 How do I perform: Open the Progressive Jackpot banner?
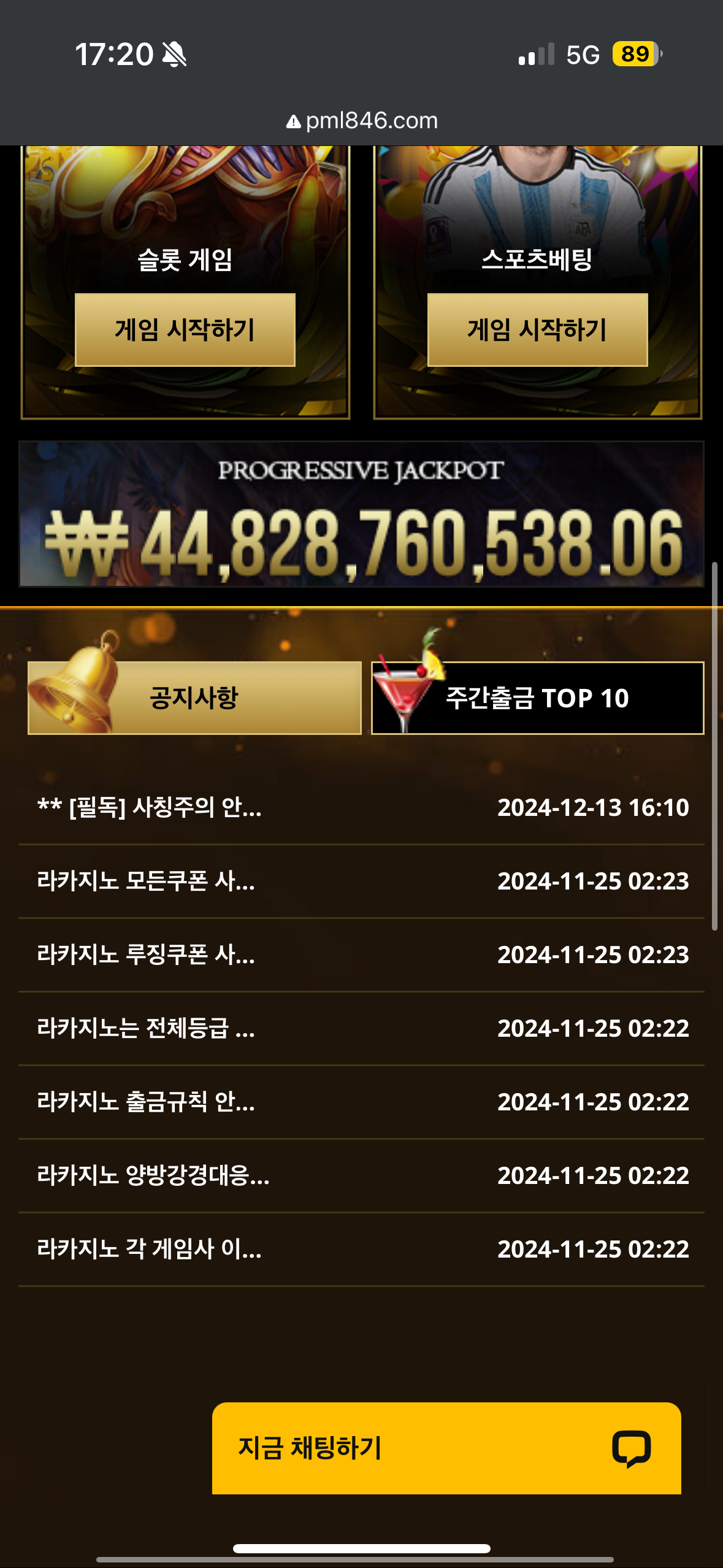[361, 514]
